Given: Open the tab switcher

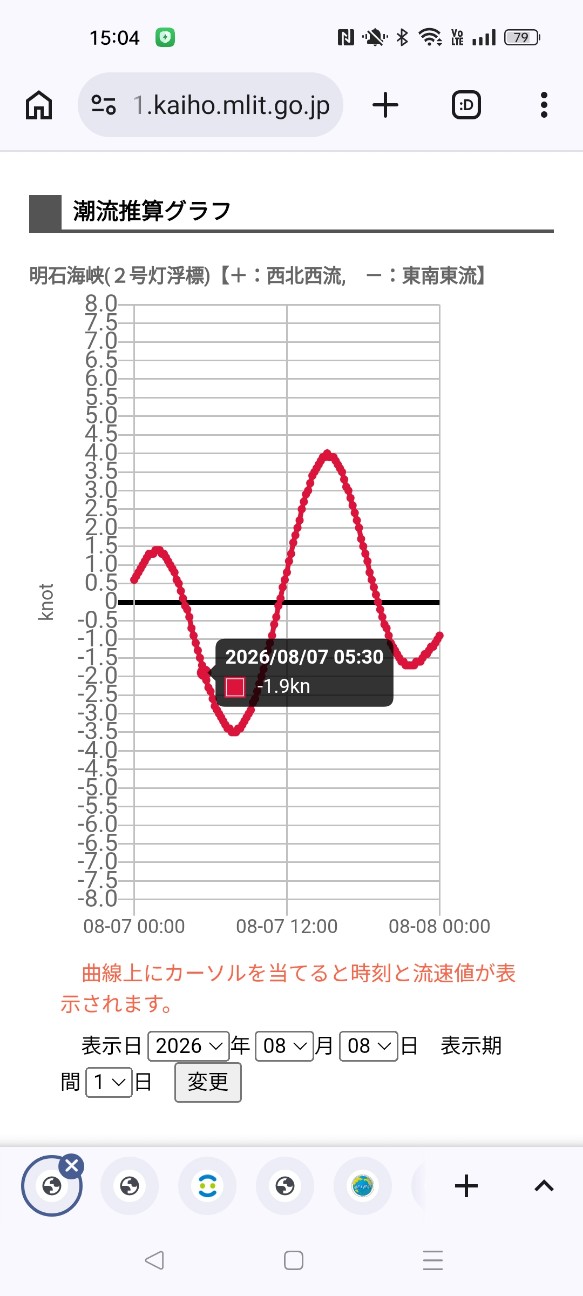Looking at the screenshot, I should [x=467, y=105].
